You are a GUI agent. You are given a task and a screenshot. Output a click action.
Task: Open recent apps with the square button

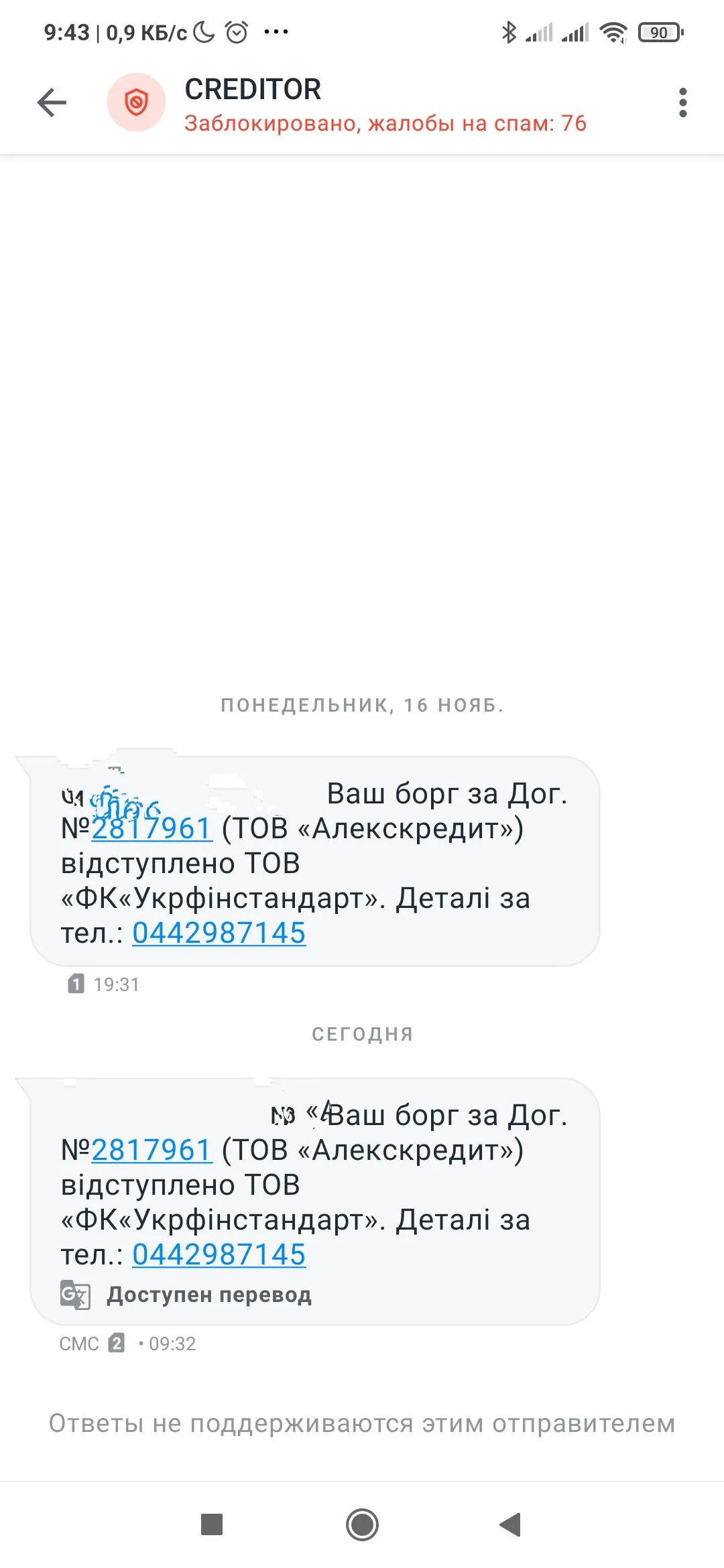pos(212,1524)
